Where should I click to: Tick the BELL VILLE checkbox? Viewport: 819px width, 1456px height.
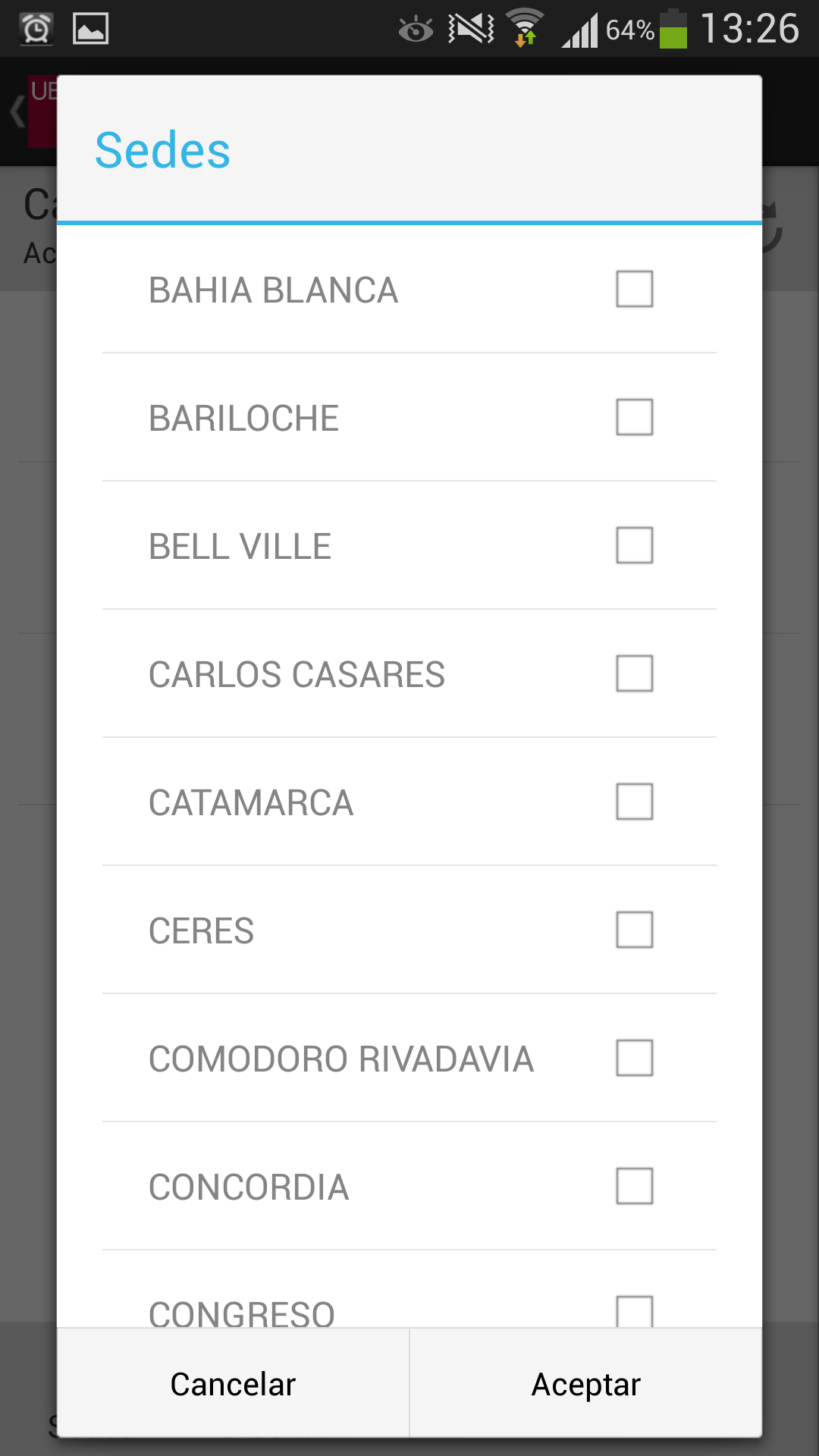tap(634, 545)
